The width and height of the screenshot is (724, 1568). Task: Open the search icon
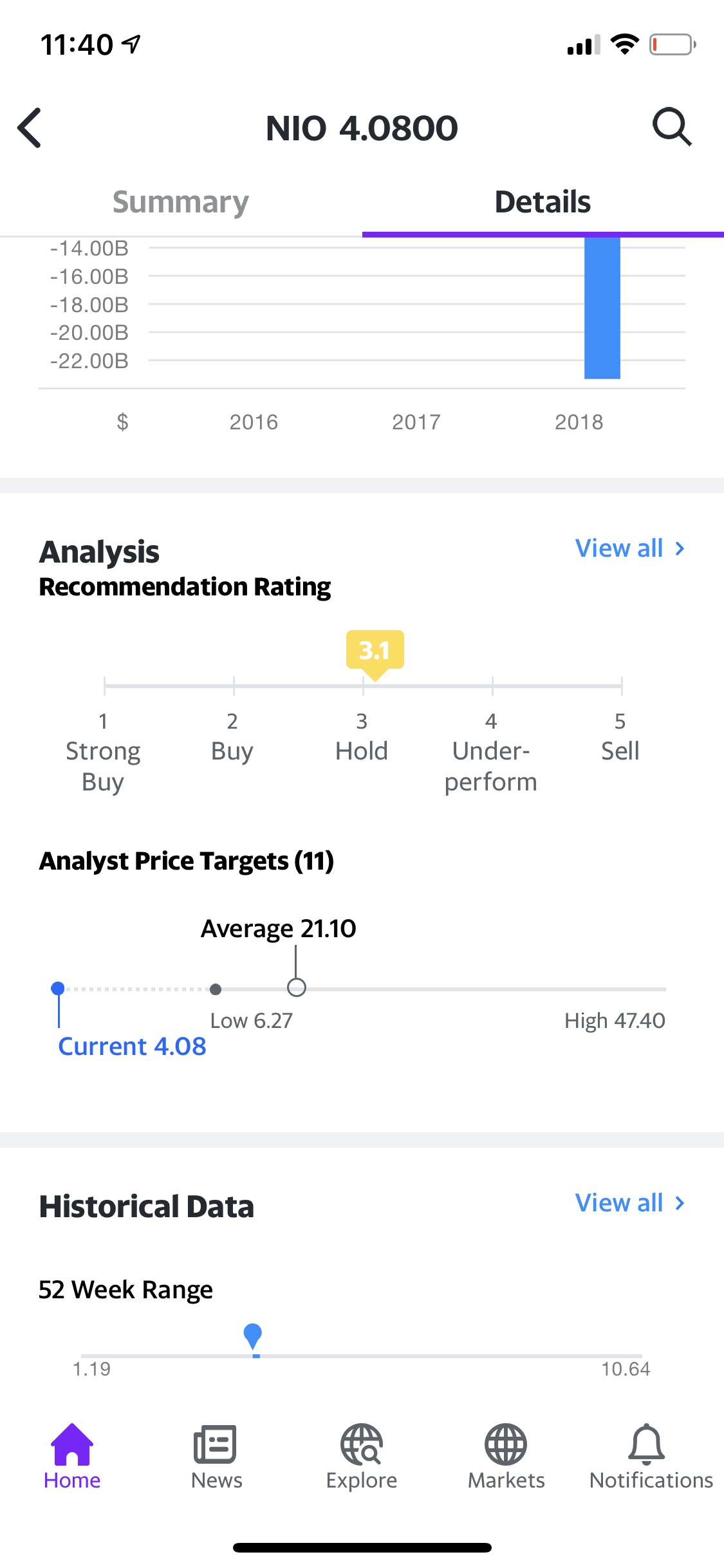(x=672, y=127)
